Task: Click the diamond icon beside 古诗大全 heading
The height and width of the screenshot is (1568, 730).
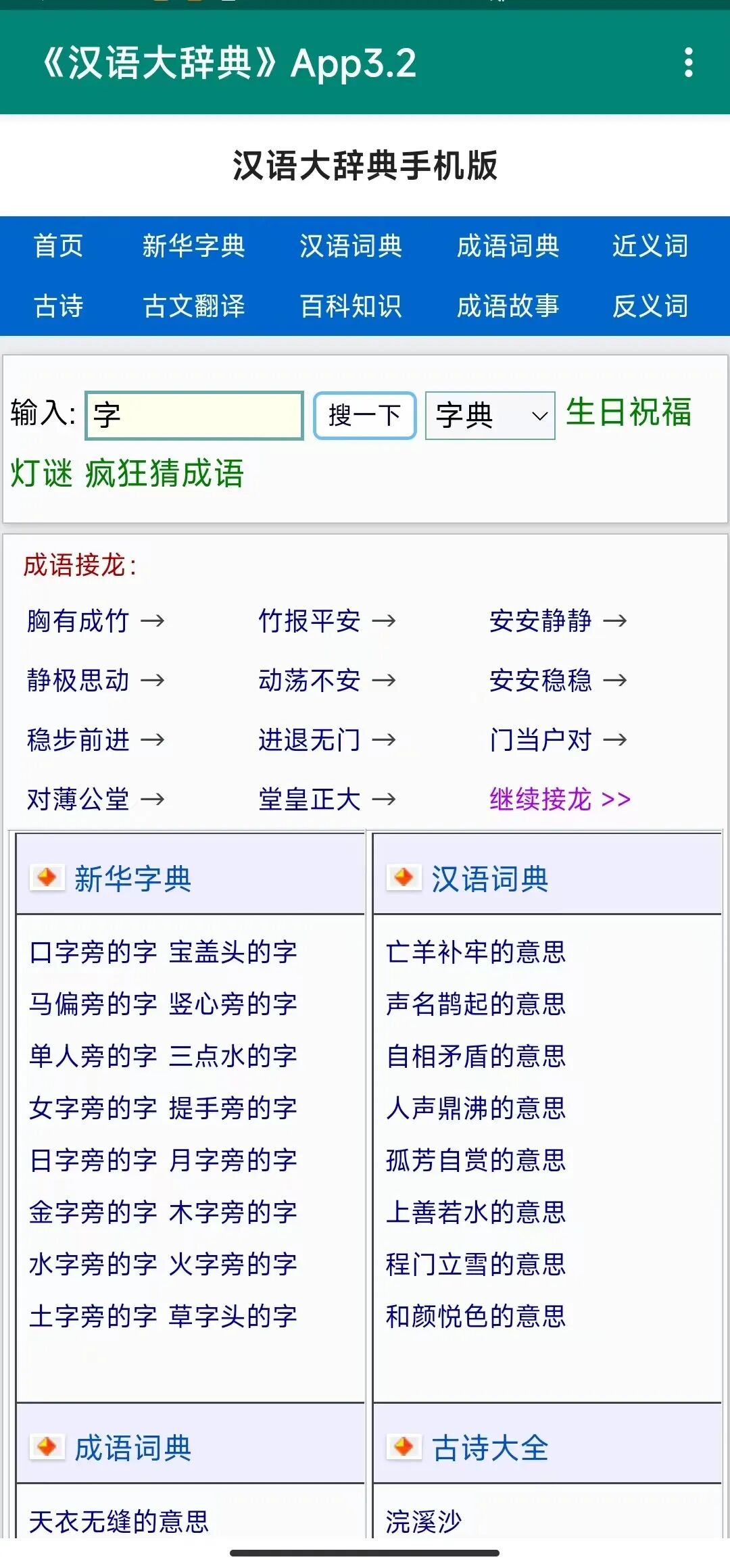Action: pyautogui.click(x=402, y=1448)
